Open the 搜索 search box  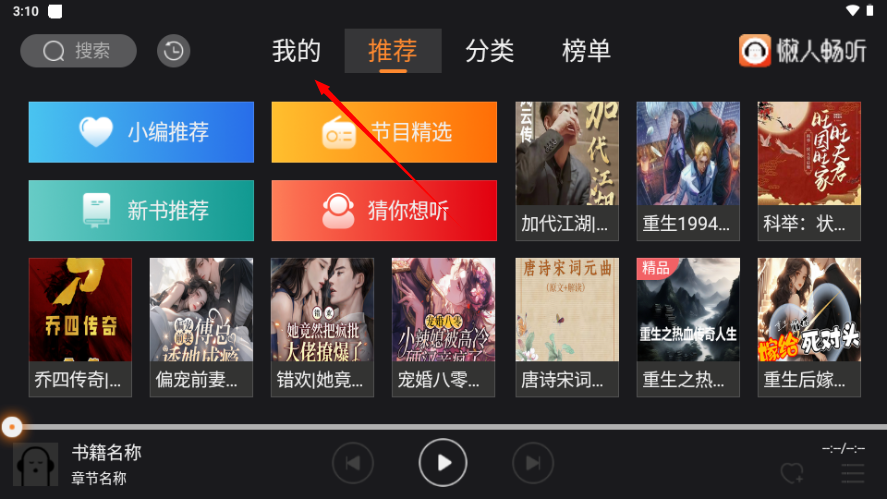point(78,51)
